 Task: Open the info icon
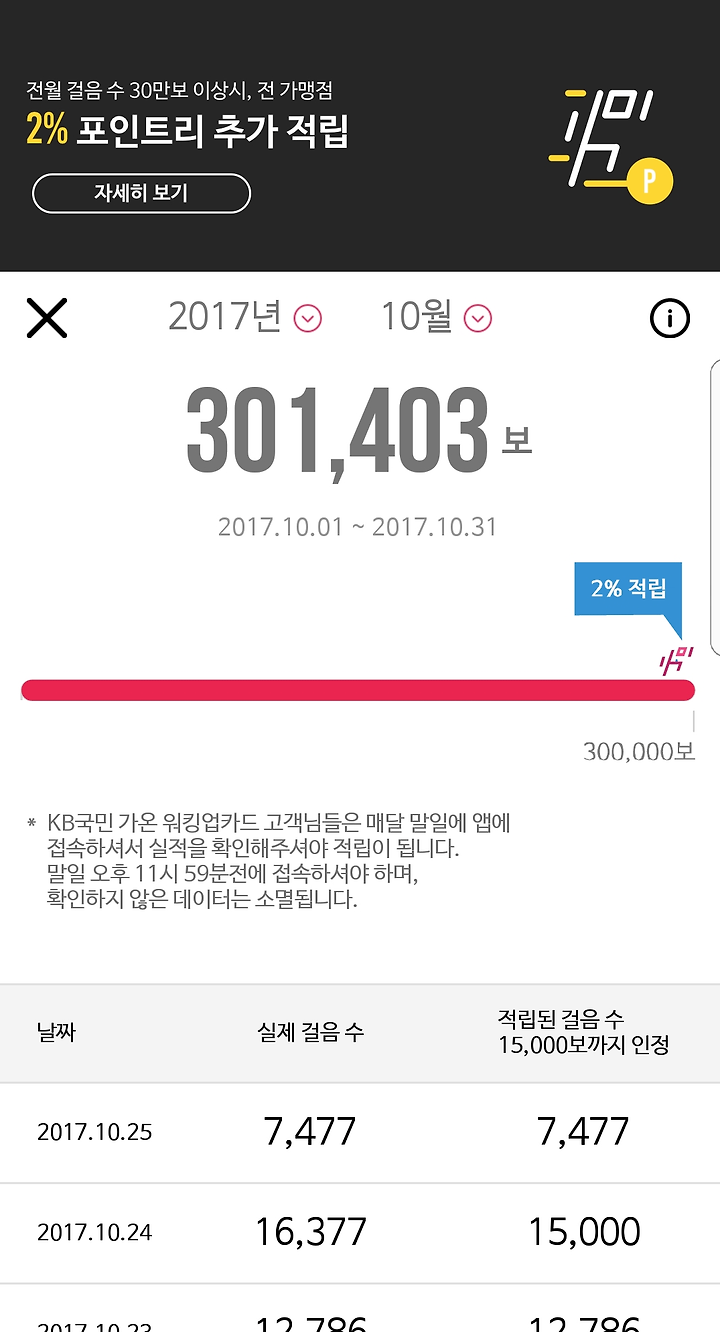point(670,318)
